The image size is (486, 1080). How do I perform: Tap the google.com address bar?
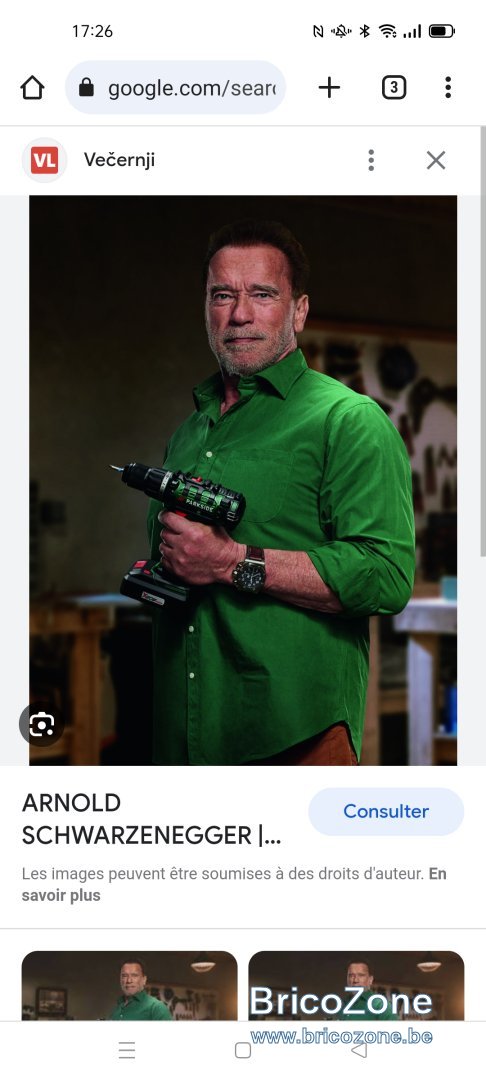point(176,87)
